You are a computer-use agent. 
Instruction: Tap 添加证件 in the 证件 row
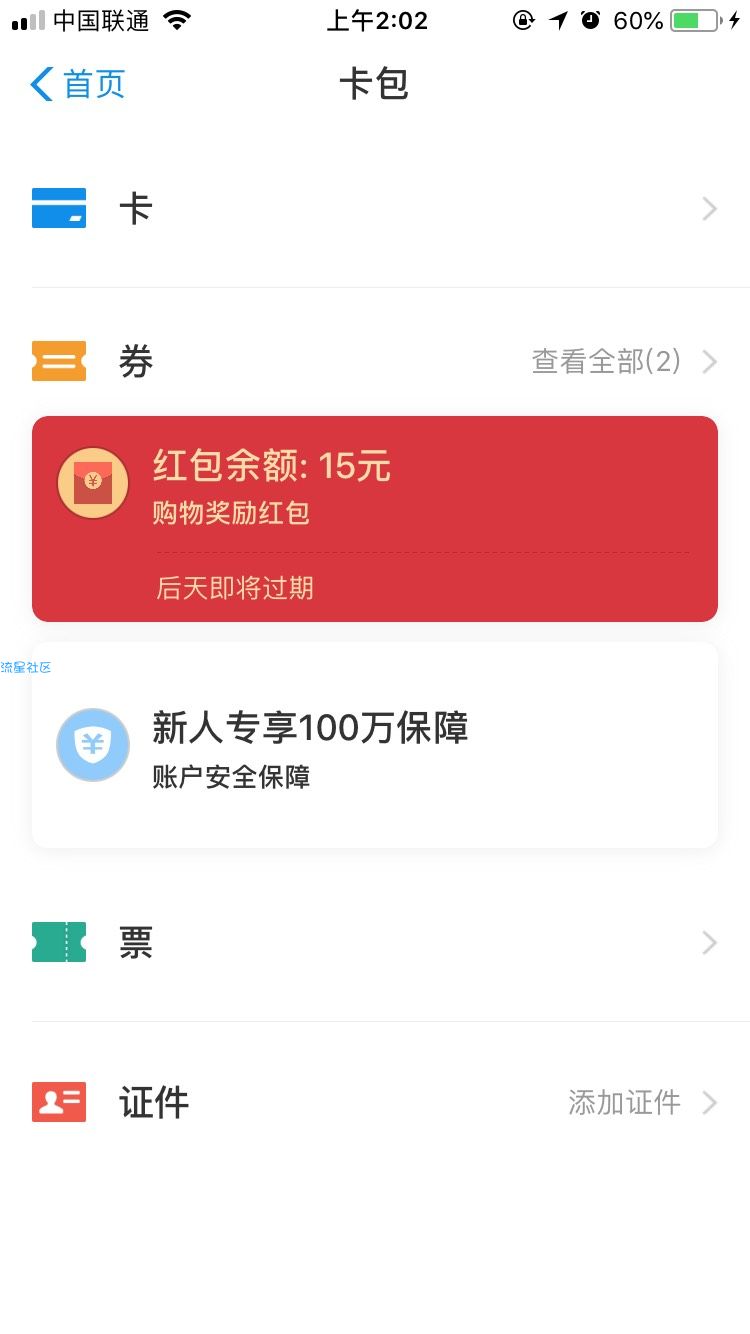click(624, 1103)
